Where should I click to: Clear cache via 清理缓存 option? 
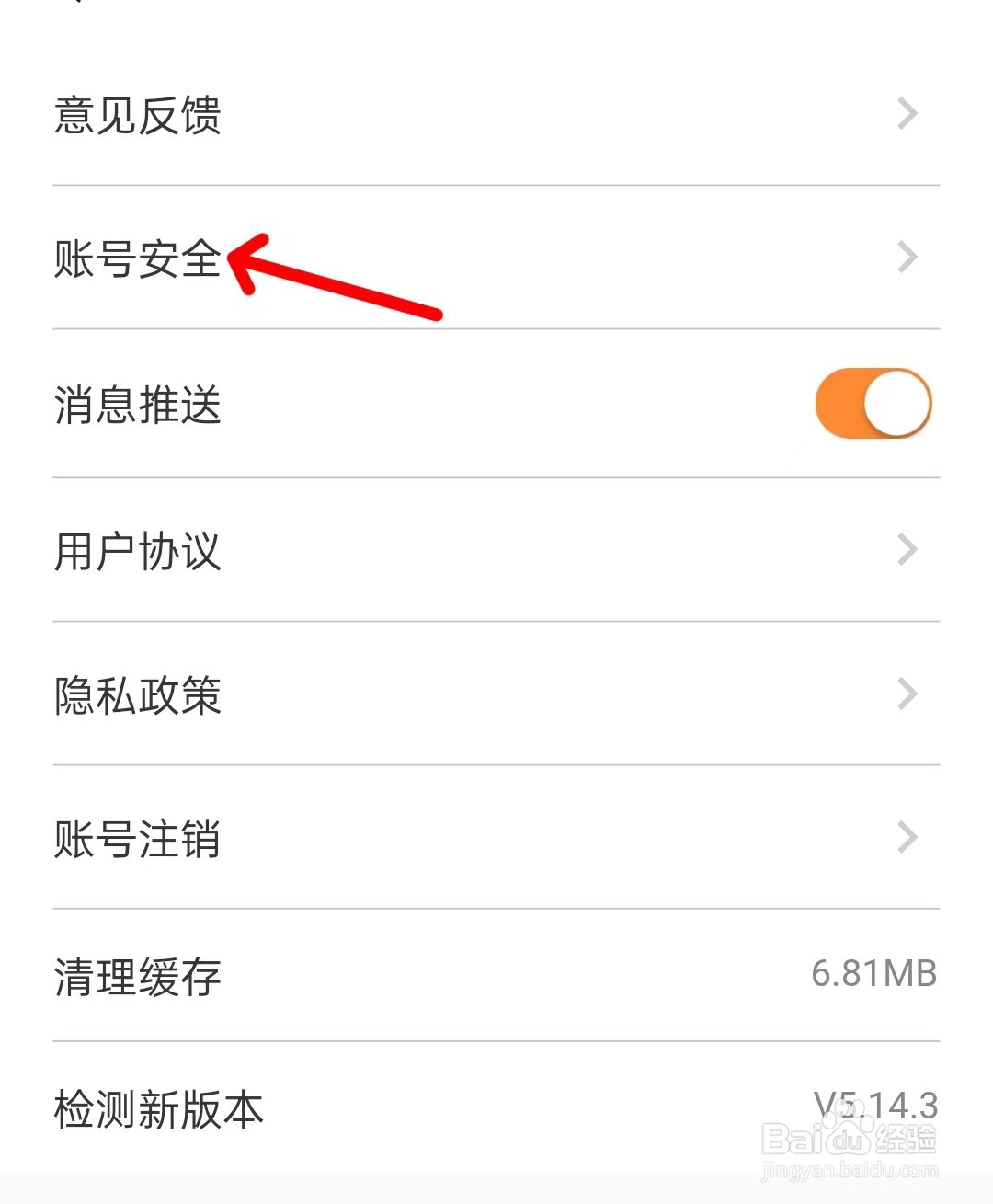[x=136, y=977]
